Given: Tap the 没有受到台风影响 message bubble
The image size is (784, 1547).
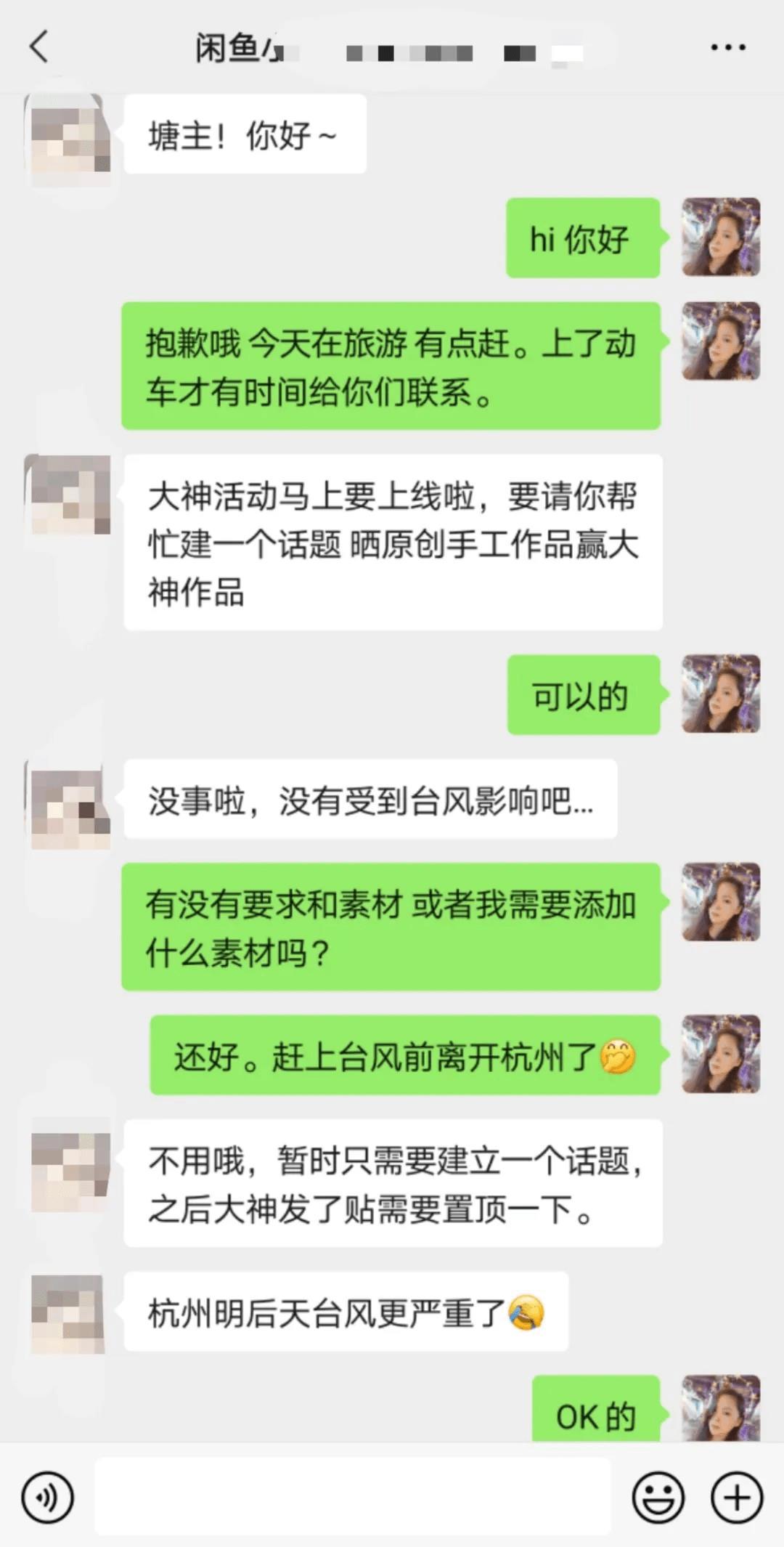Looking at the screenshot, I should tap(370, 799).
